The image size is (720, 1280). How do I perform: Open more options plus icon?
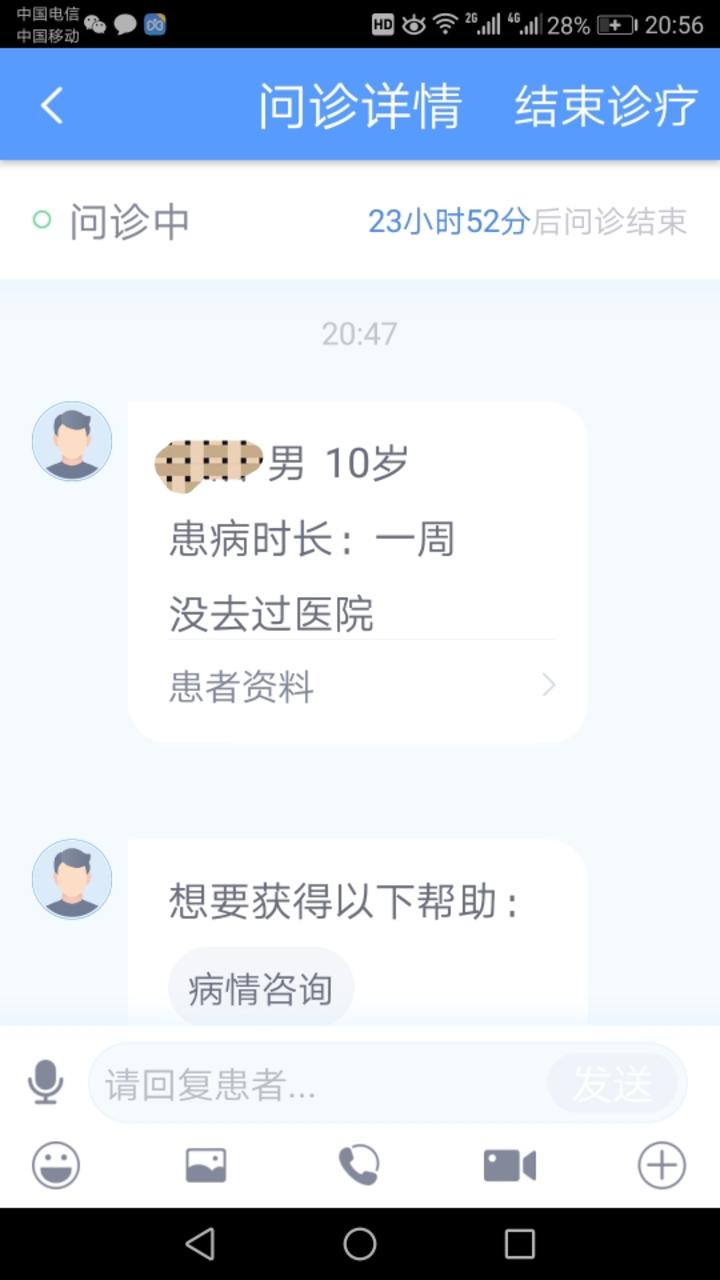[x=662, y=1165]
